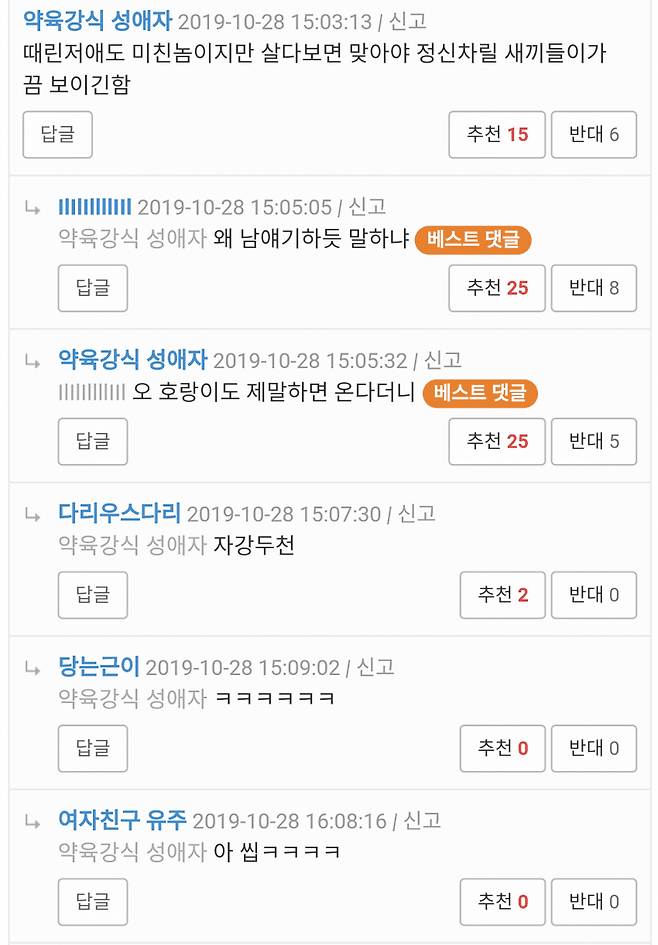
Task: Reply to the top comment by 약육강식 성애자
Action: click(58, 135)
